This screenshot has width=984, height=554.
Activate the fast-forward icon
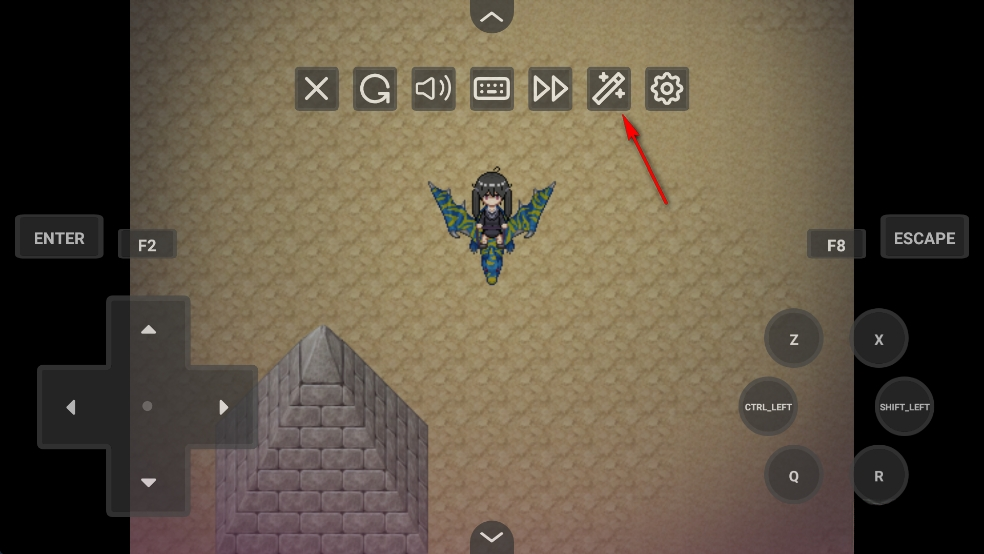(x=550, y=89)
